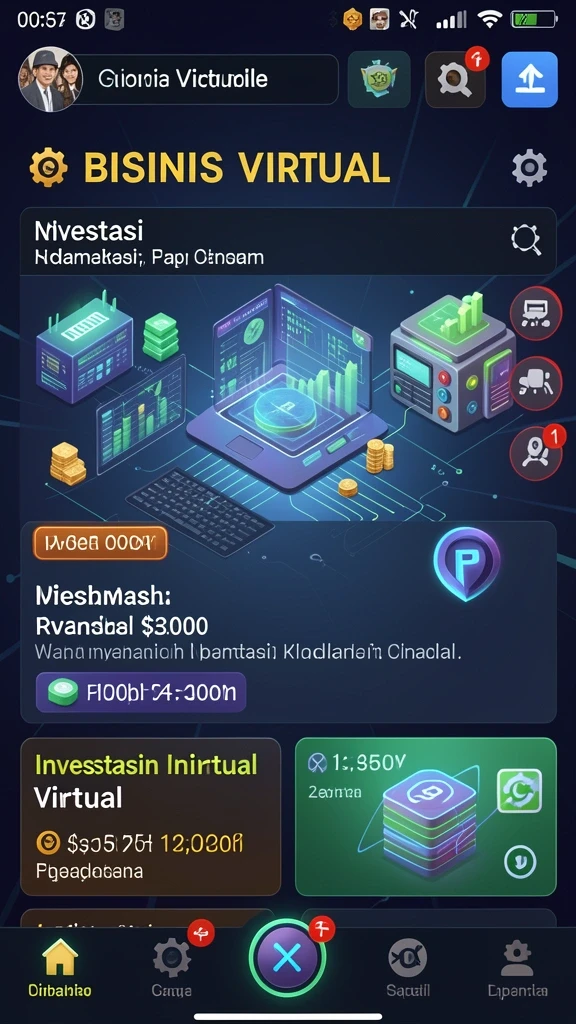Open the red side icon with 1 badge
The image size is (576, 1024).
(536, 454)
